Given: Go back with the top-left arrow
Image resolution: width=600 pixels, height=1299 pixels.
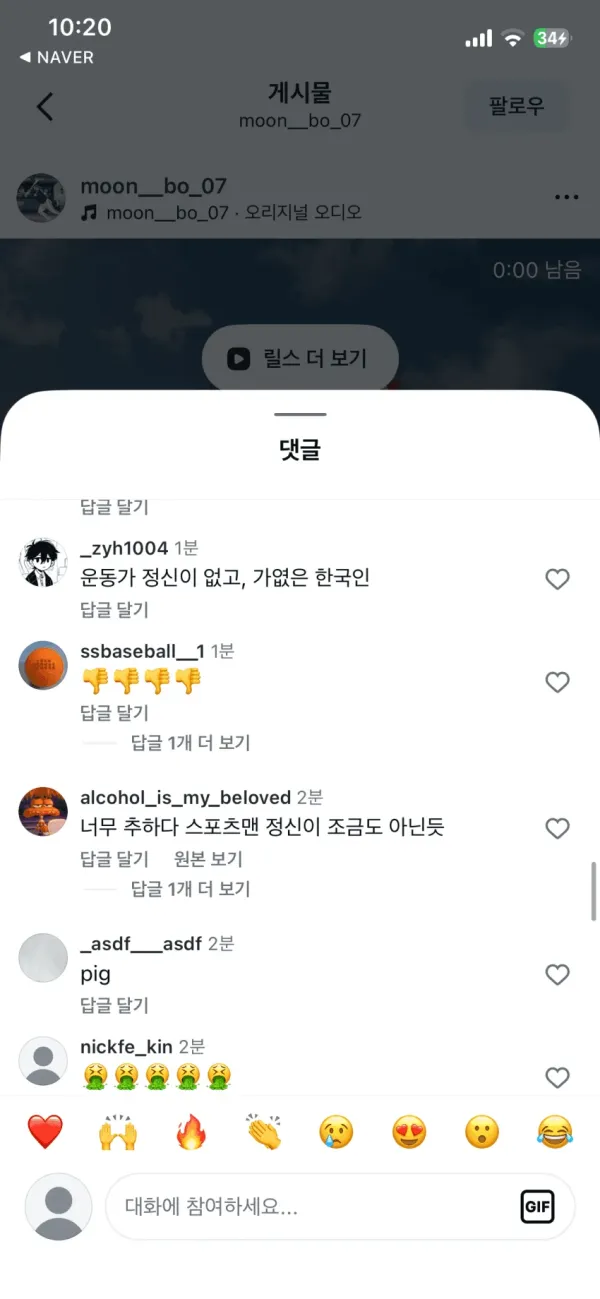Looking at the screenshot, I should click(x=45, y=106).
